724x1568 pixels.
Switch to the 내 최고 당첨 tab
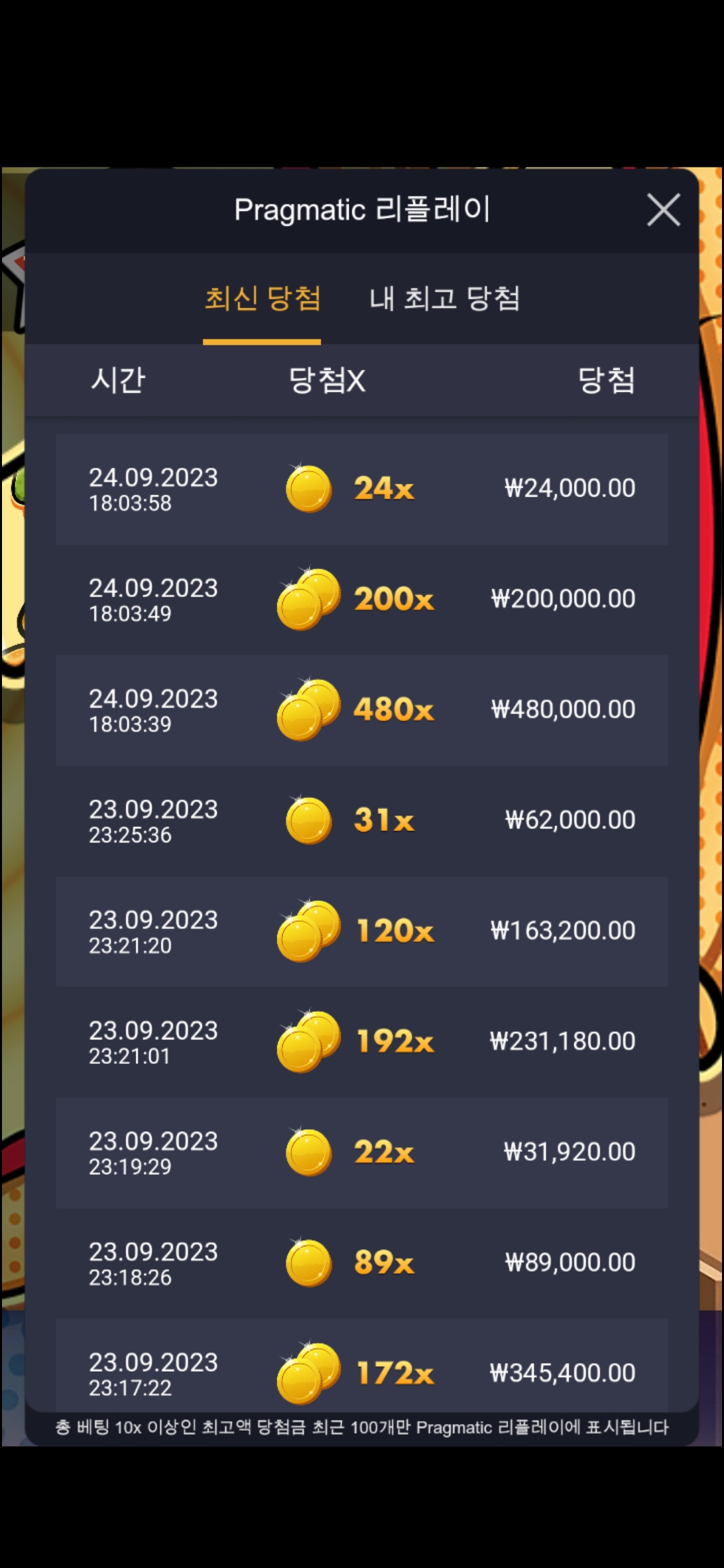click(444, 298)
